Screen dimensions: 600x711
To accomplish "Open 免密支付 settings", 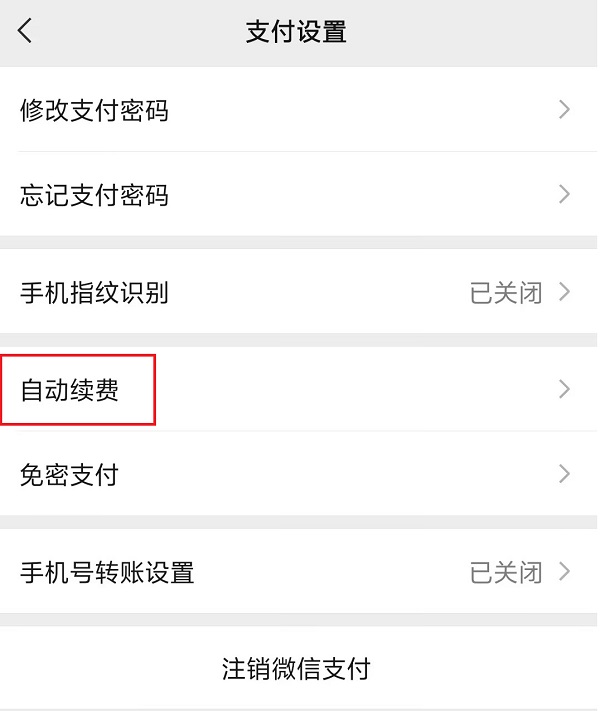I will pyautogui.click(x=299, y=474).
